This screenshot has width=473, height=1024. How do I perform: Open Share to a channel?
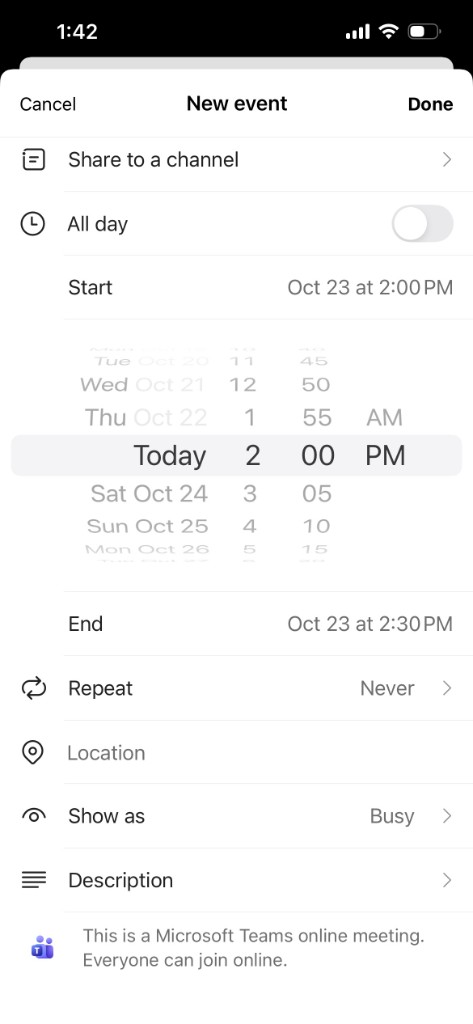(x=236, y=160)
